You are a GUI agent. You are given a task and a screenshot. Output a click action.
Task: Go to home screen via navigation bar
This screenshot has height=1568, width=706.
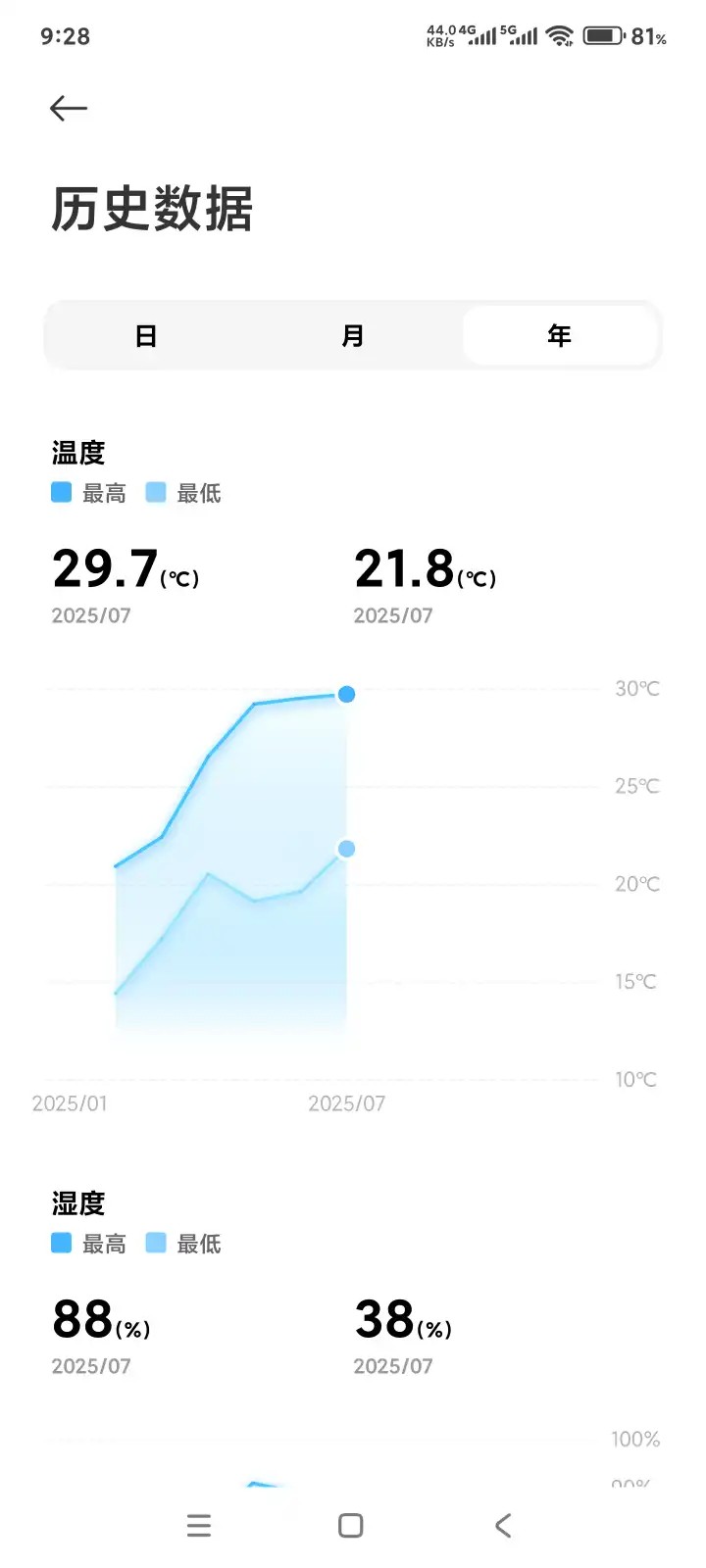click(351, 1525)
